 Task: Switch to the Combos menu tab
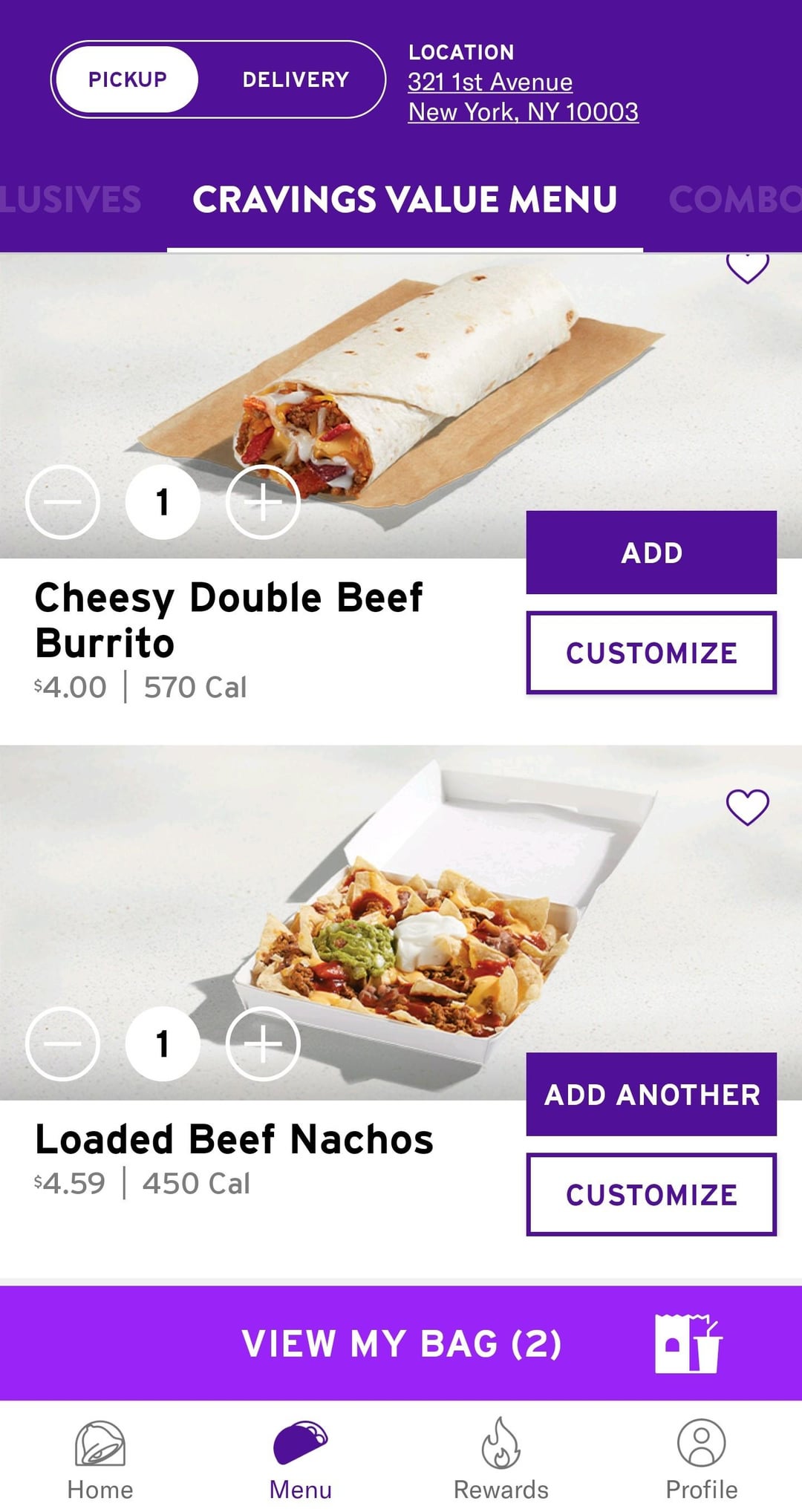[x=734, y=199]
